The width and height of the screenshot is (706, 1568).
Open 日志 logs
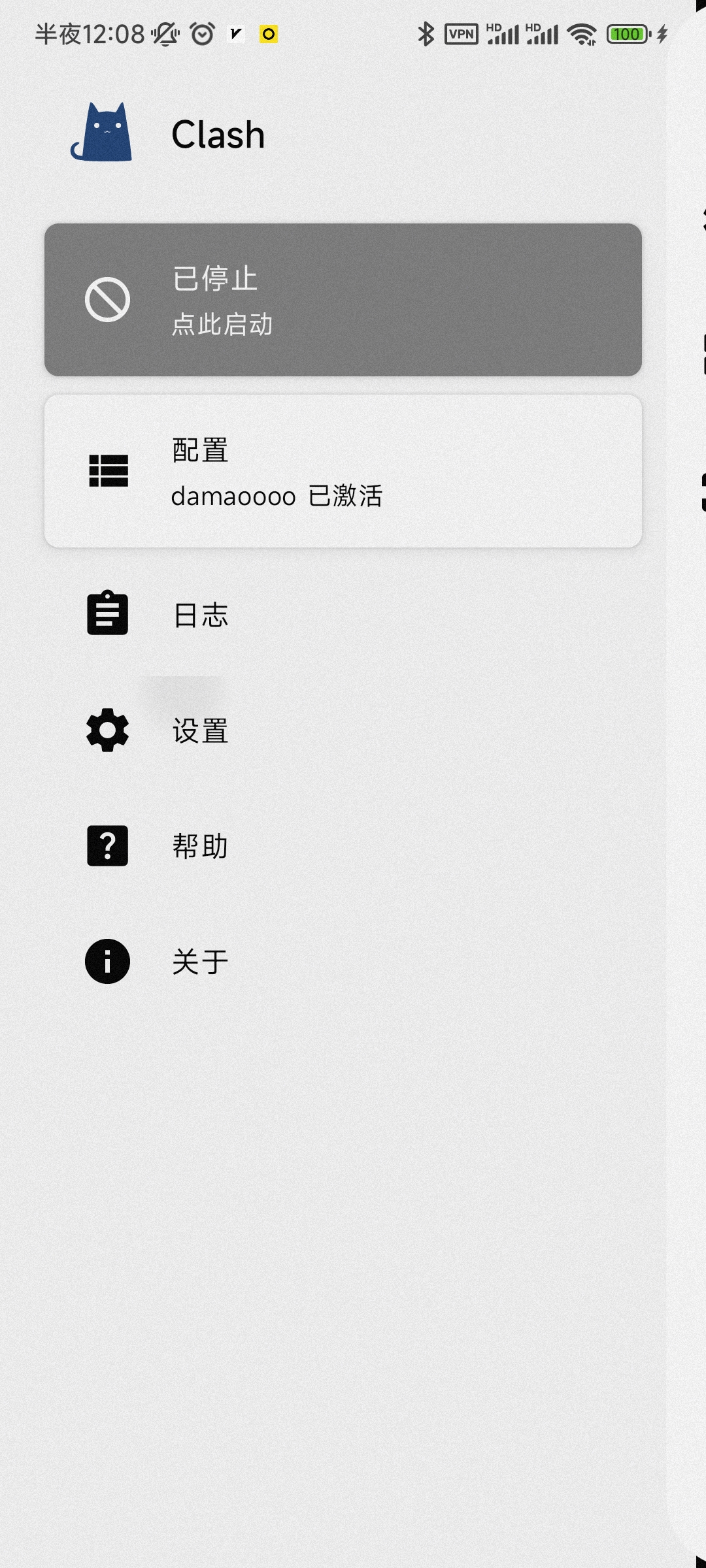coord(200,615)
